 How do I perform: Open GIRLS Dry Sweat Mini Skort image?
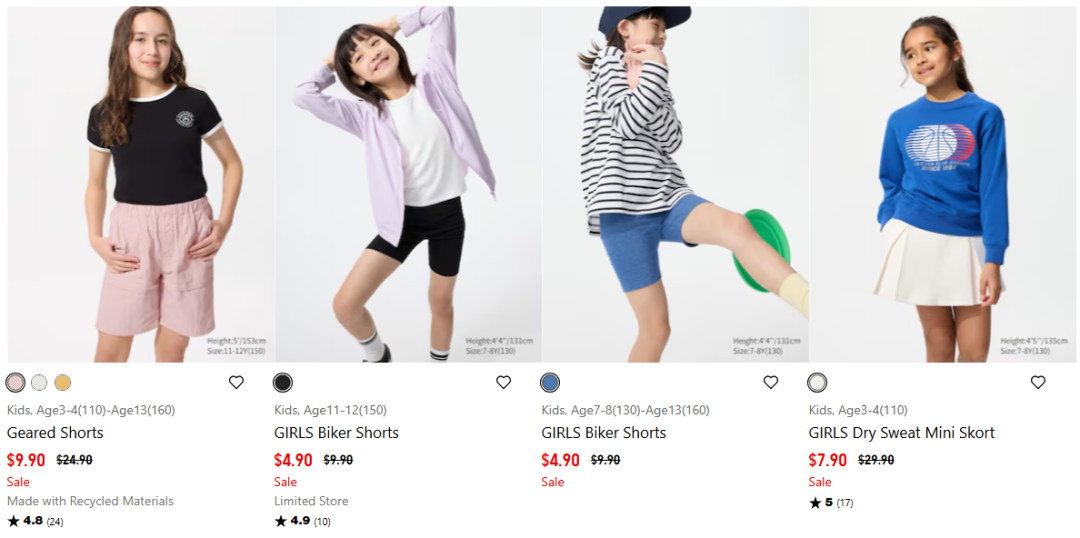coord(942,185)
